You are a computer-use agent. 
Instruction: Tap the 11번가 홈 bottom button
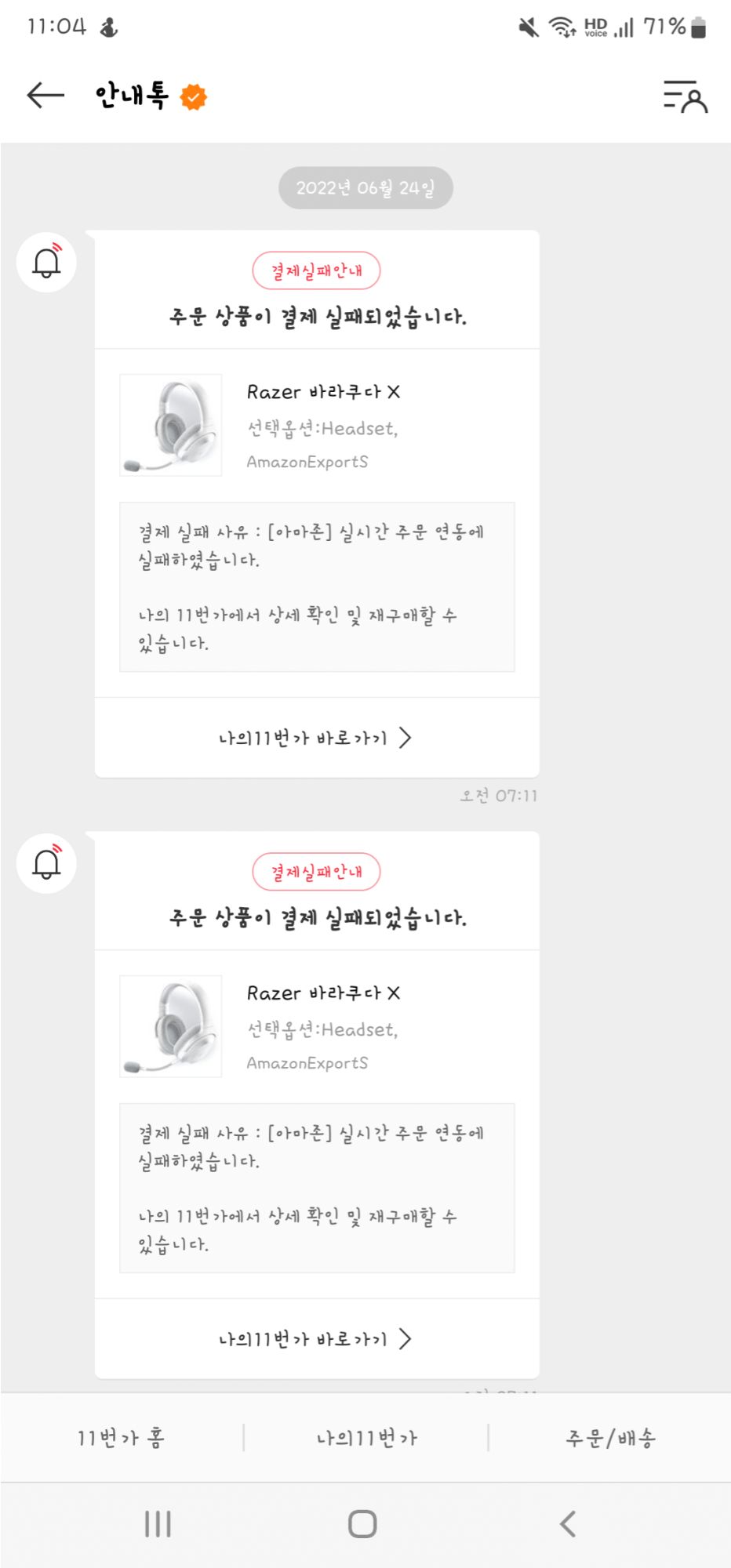[121, 1438]
